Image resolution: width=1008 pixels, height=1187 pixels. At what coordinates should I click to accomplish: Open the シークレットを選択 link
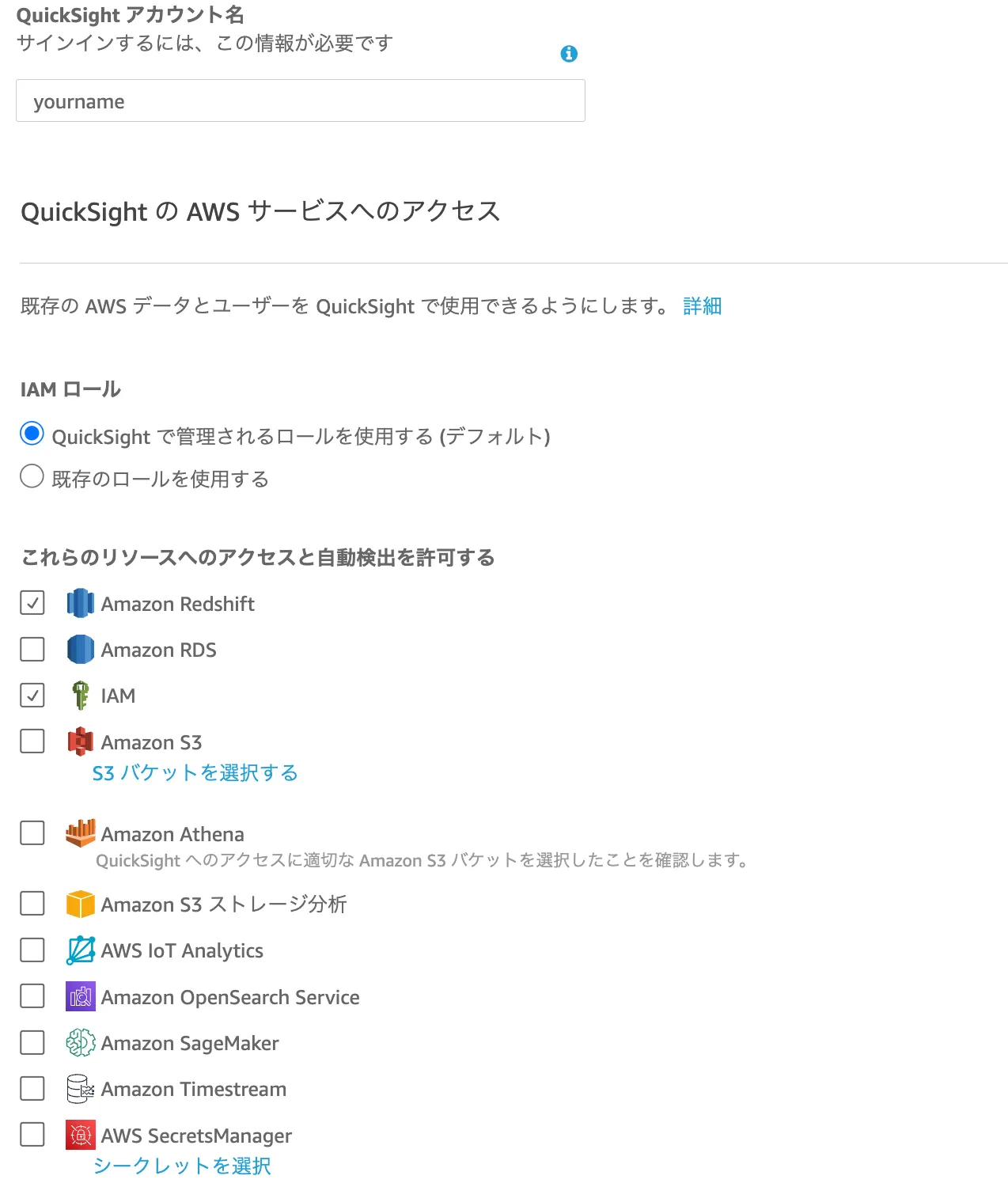coord(182,1166)
